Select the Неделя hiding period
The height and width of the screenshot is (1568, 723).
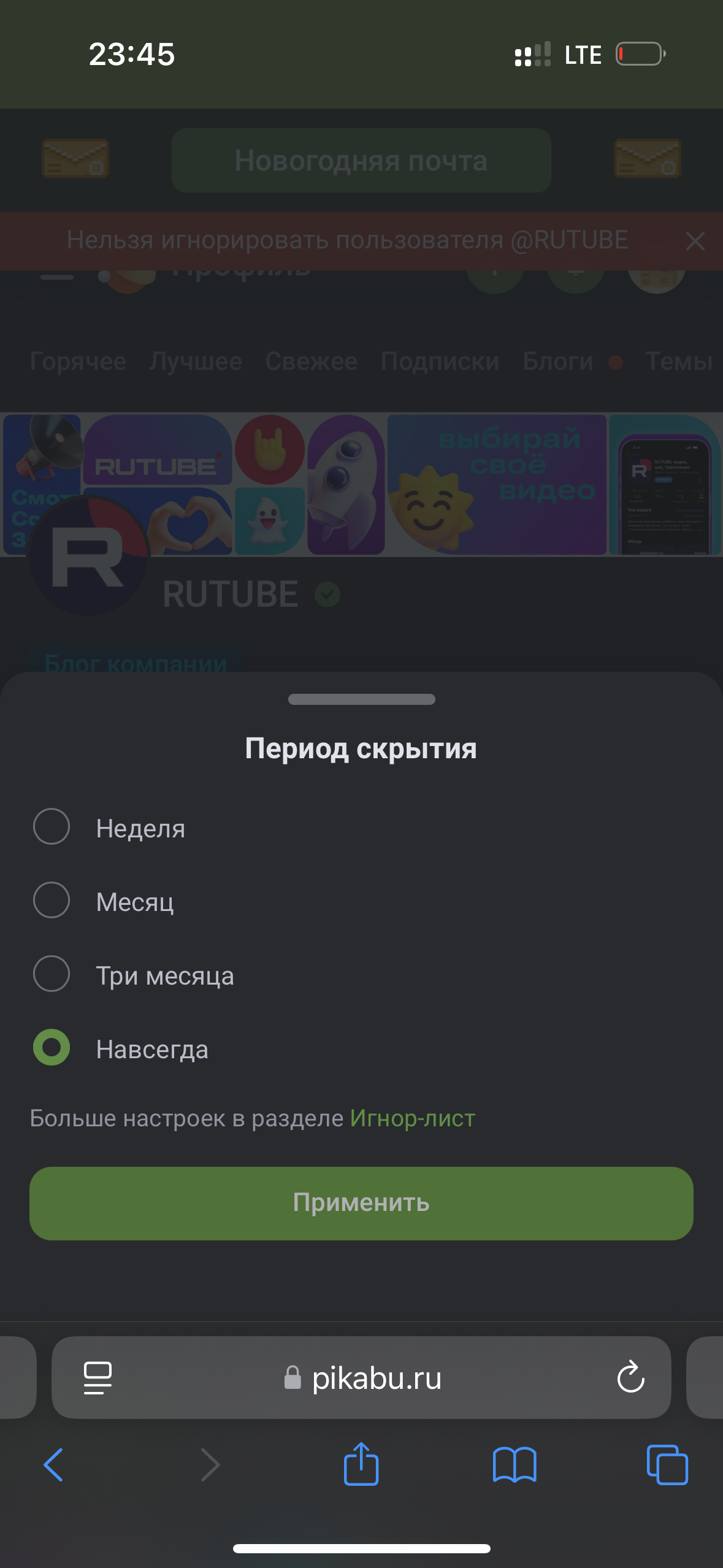pos(52,827)
